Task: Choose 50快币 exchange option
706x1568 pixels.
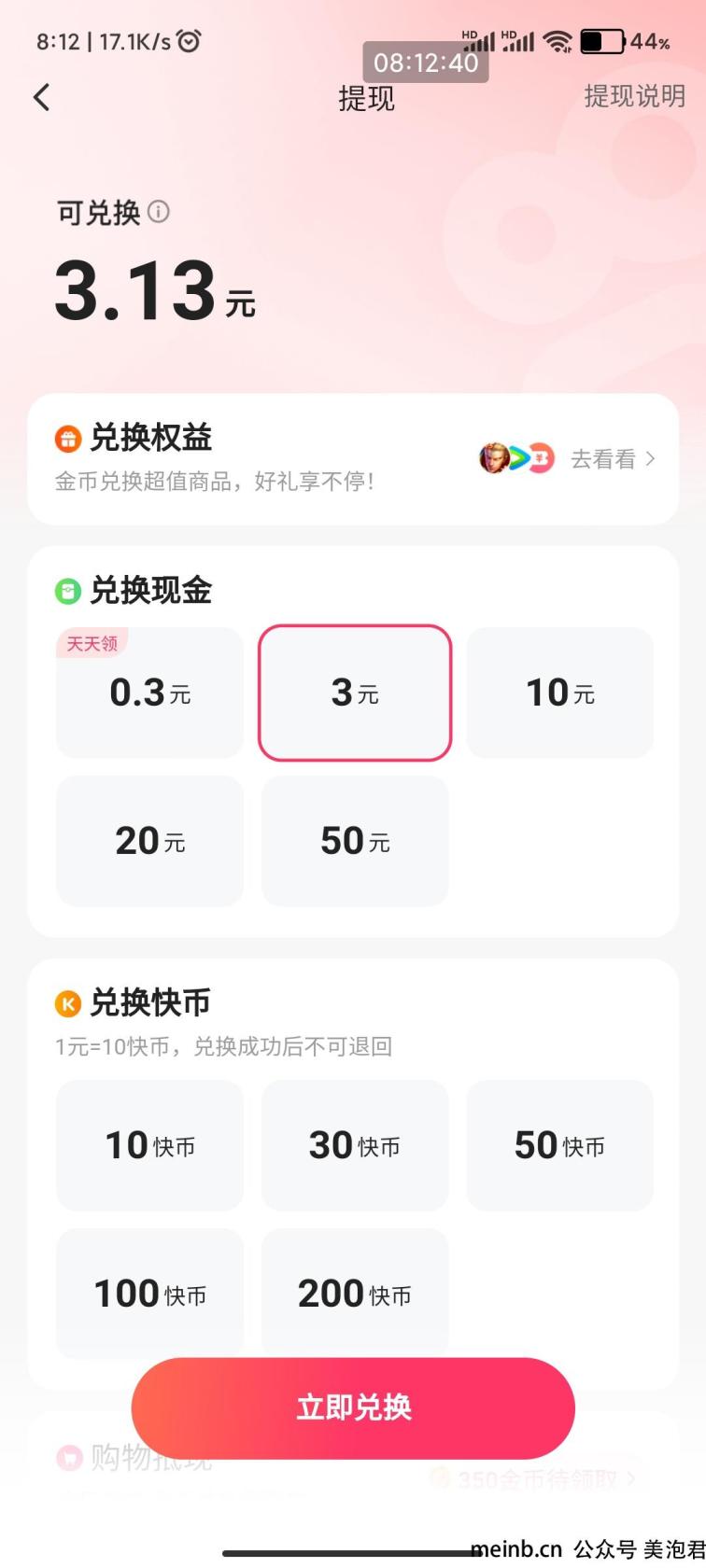Action: click(x=559, y=1145)
